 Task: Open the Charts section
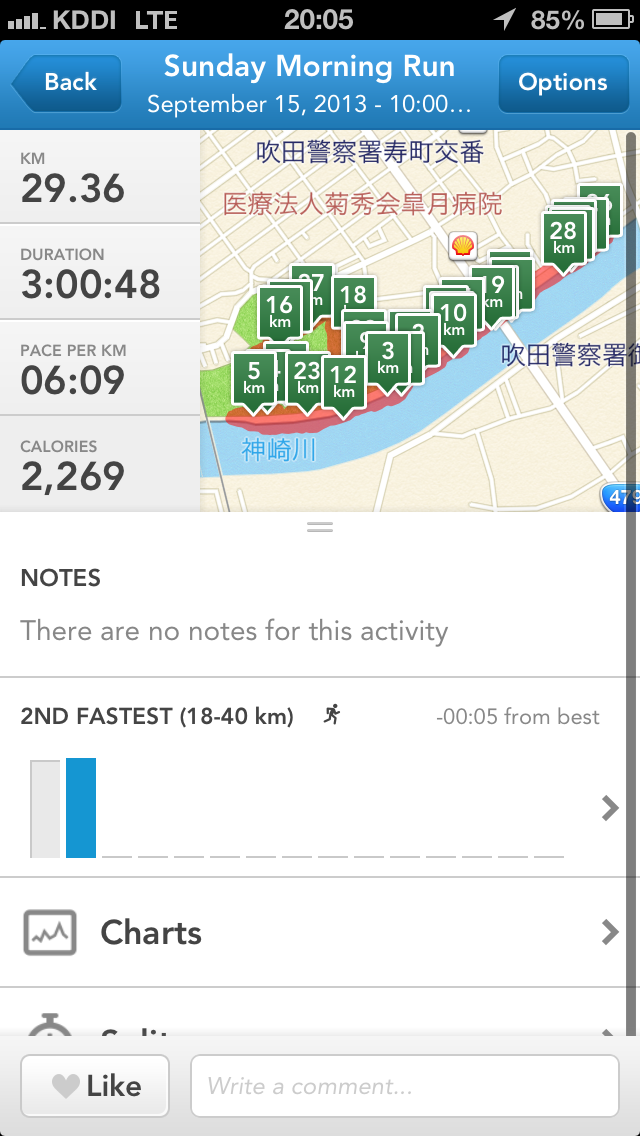tap(320, 933)
